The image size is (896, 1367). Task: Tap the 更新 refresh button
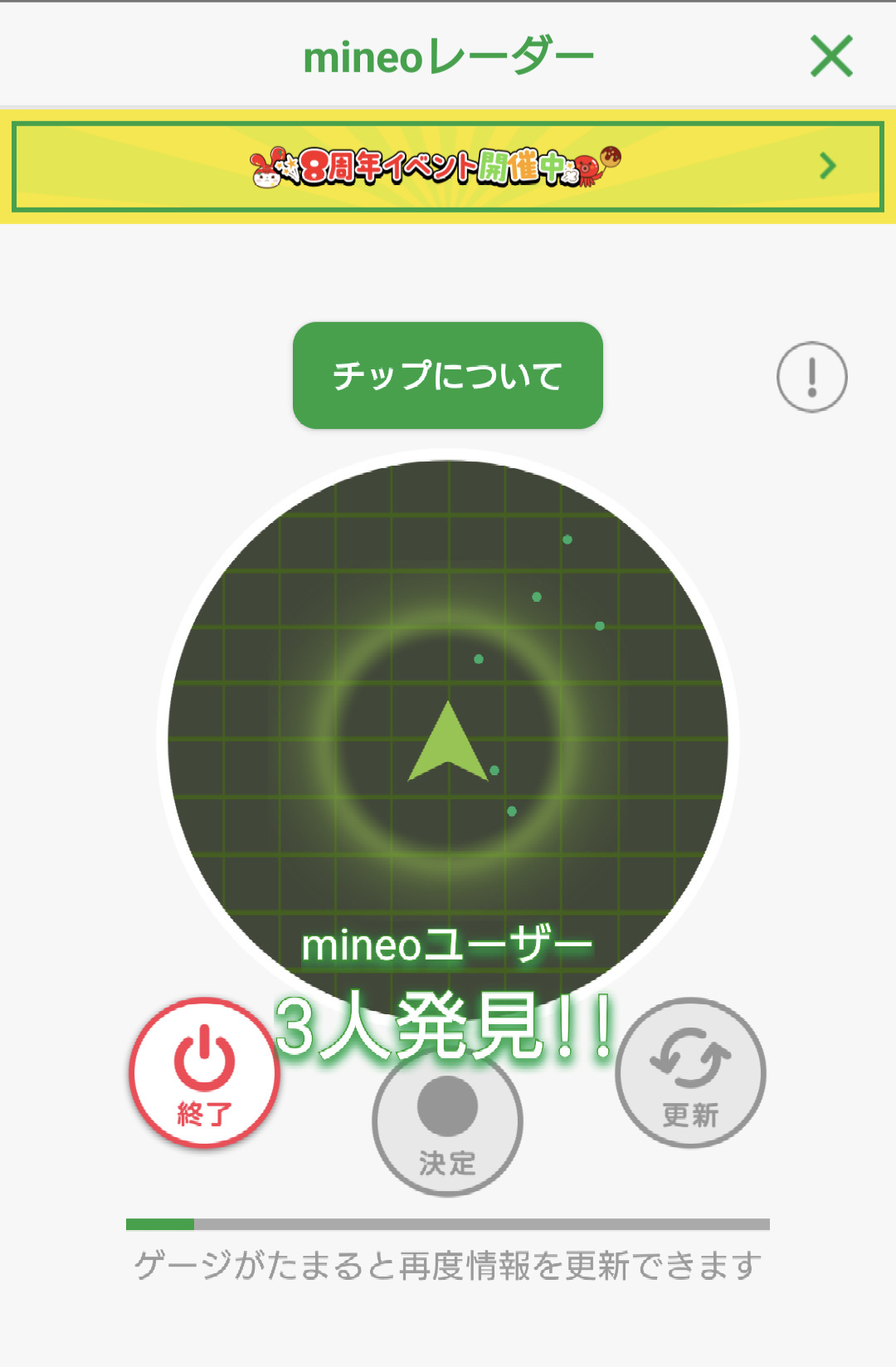pyautogui.click(x=690, y=1073)
